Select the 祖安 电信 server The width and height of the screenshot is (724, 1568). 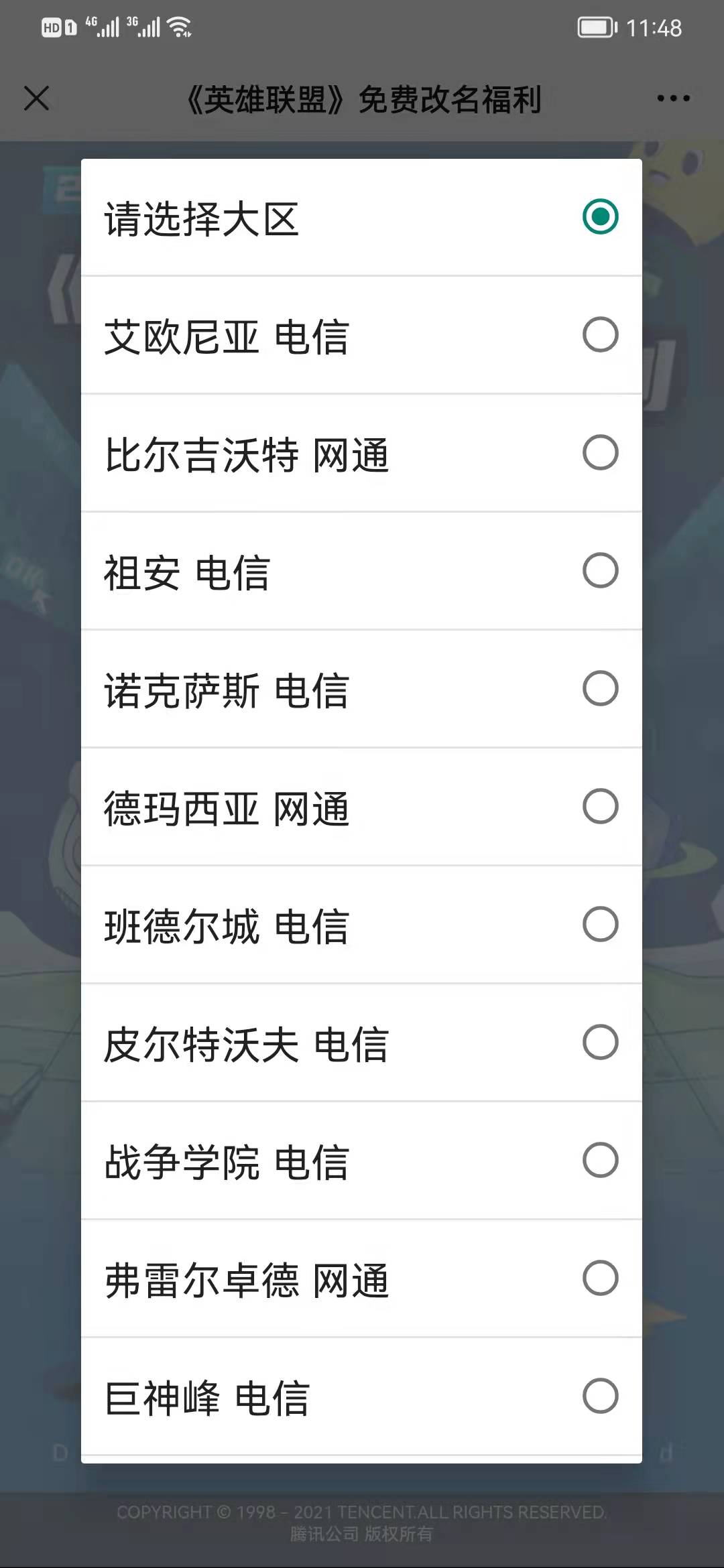[362, 570]
